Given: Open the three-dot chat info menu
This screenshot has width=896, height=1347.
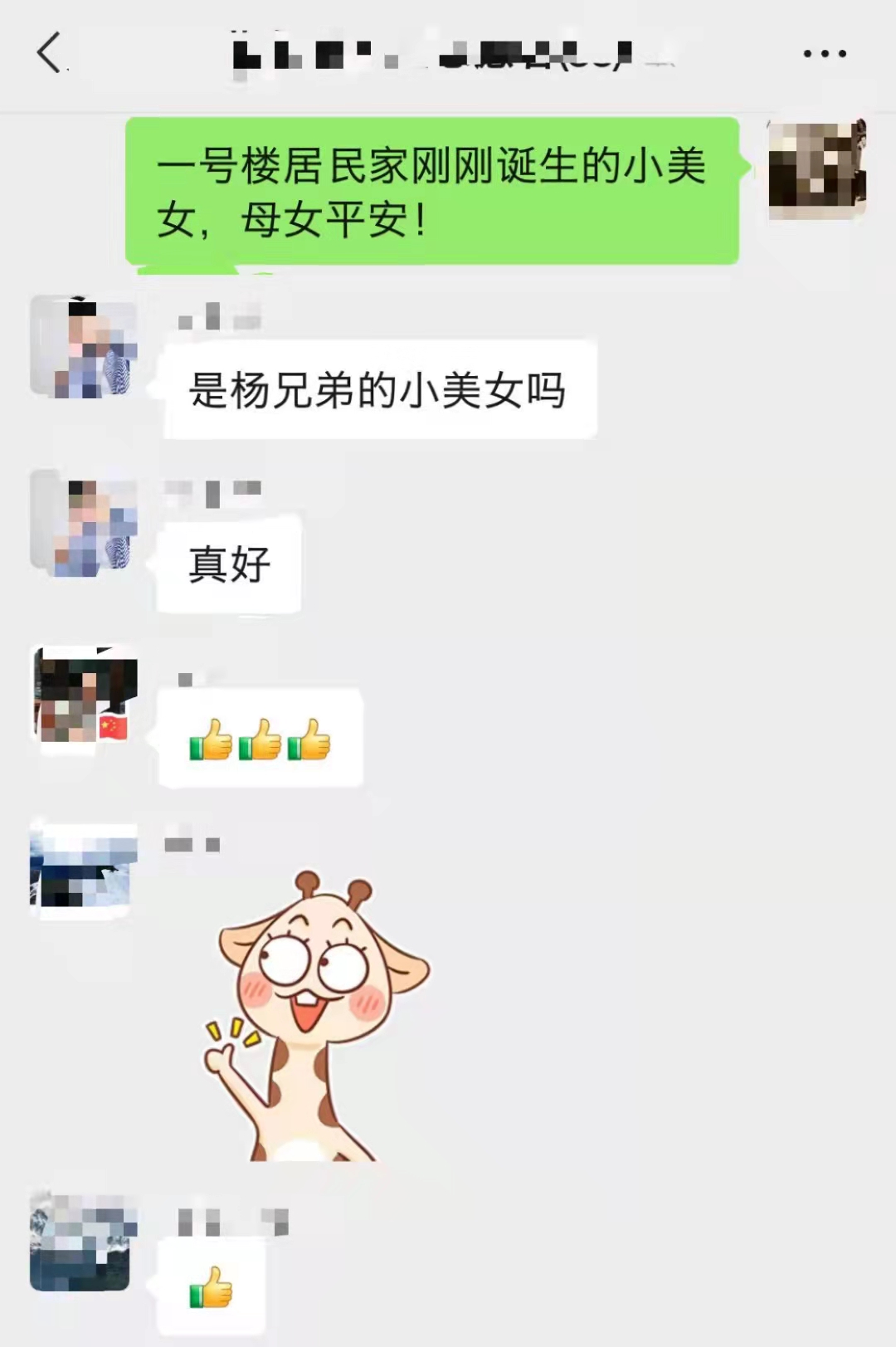Looking at the screenshot, I should (x=825, y=54).
